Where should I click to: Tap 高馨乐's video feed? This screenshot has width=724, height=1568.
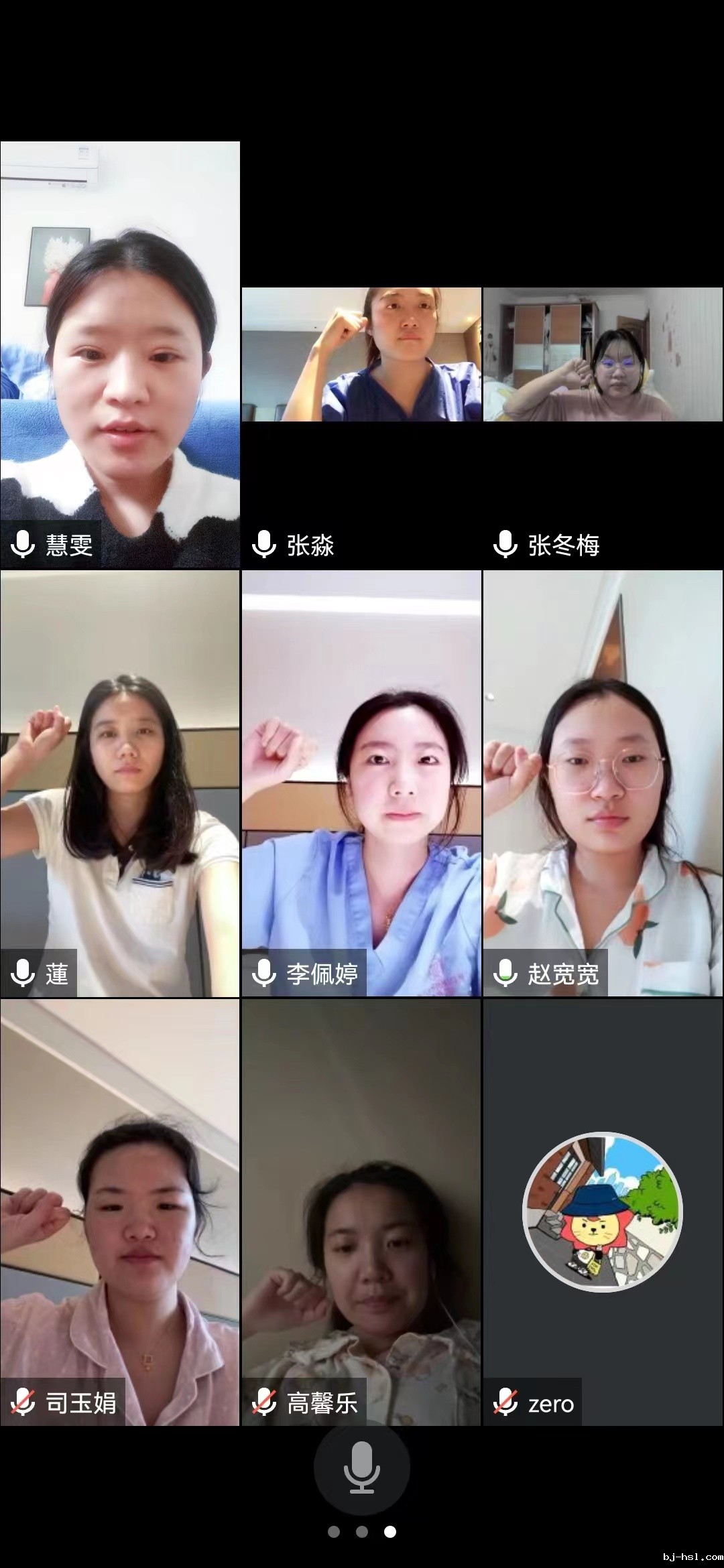[x=361, y=1213]
